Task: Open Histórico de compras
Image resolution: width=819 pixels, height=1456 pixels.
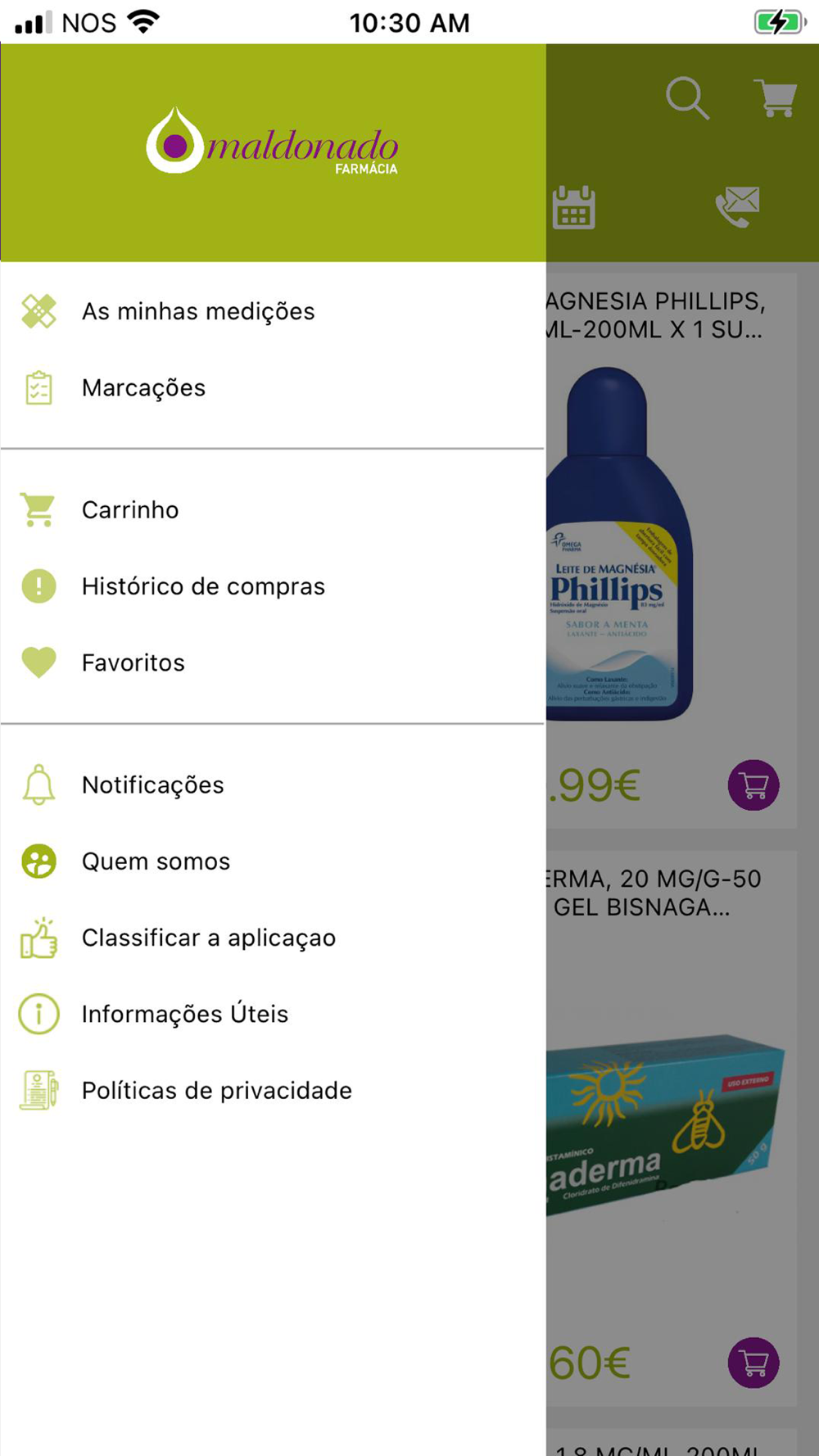Action: point(273,586)
